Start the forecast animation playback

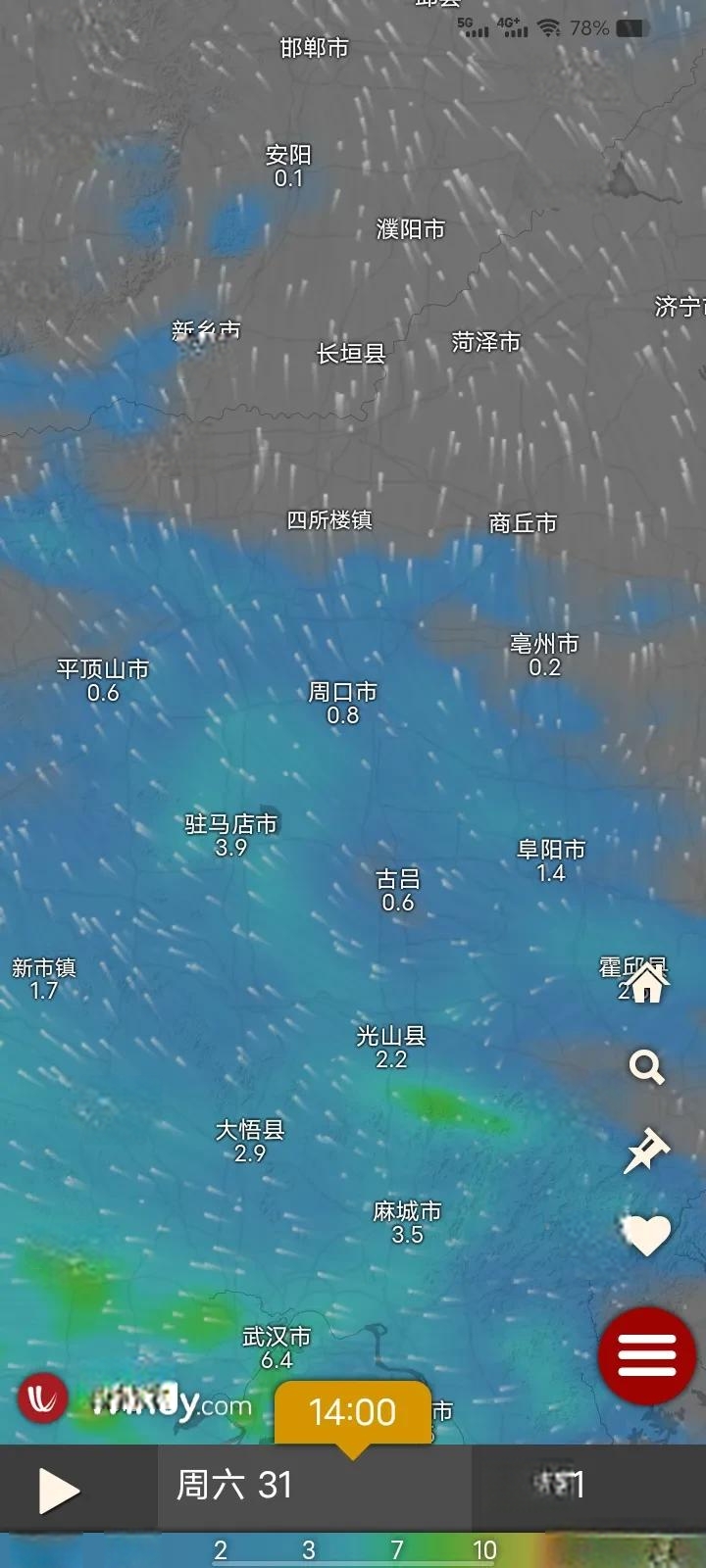pyautogui.click(x=58, y=1491)
